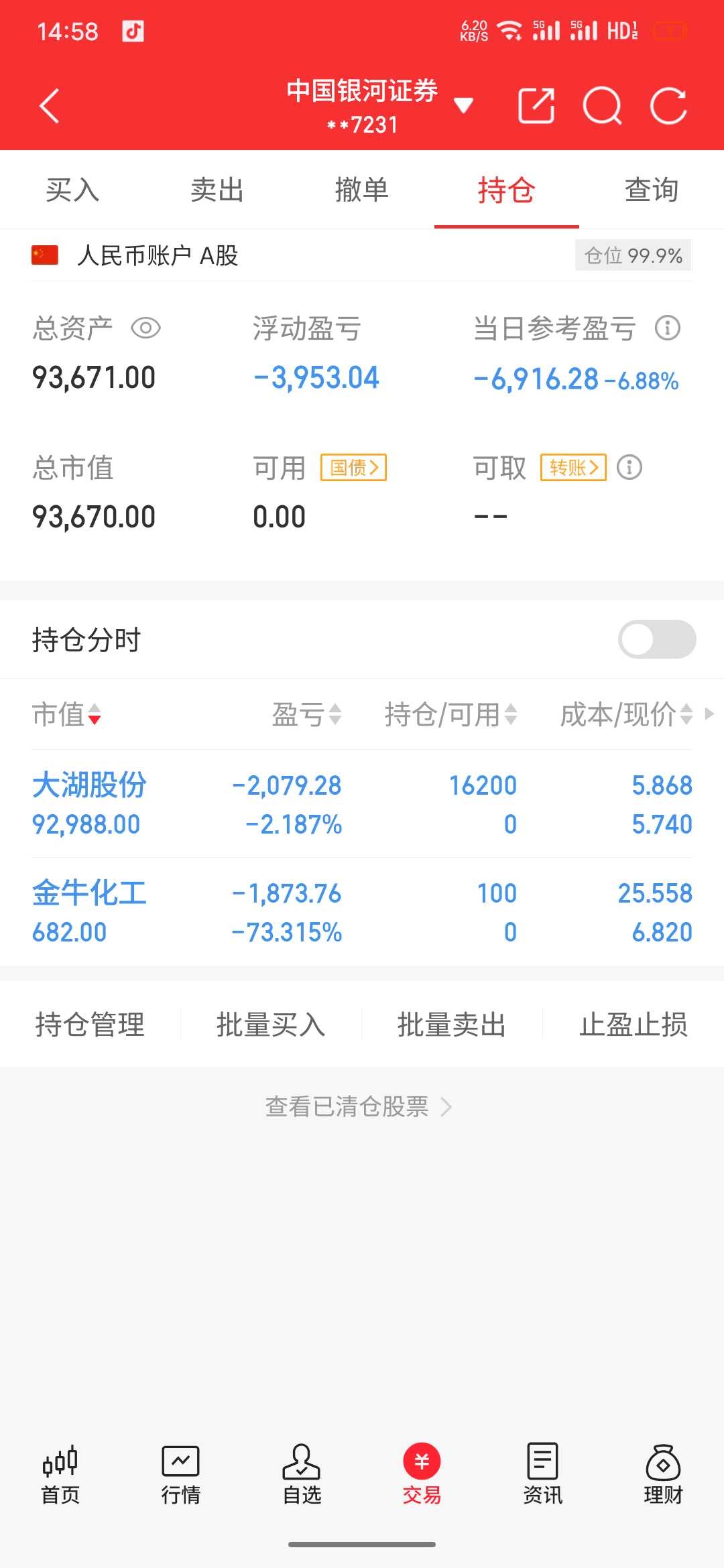Tap 批量卖出 button
Viewport: 724px width, 1568px height.
click(x=452, y=1025)
